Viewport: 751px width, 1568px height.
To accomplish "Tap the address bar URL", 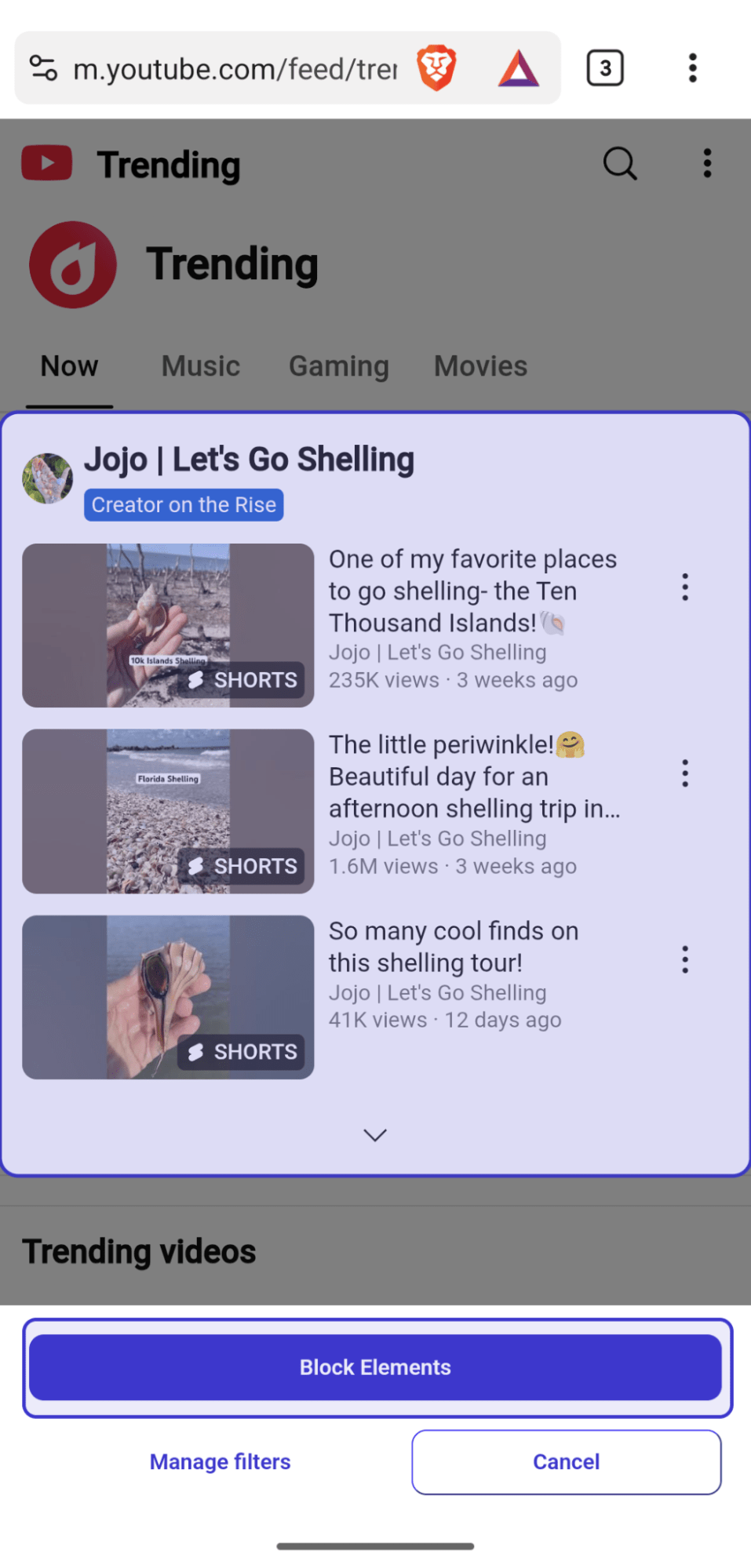I will tap(235, 69).
